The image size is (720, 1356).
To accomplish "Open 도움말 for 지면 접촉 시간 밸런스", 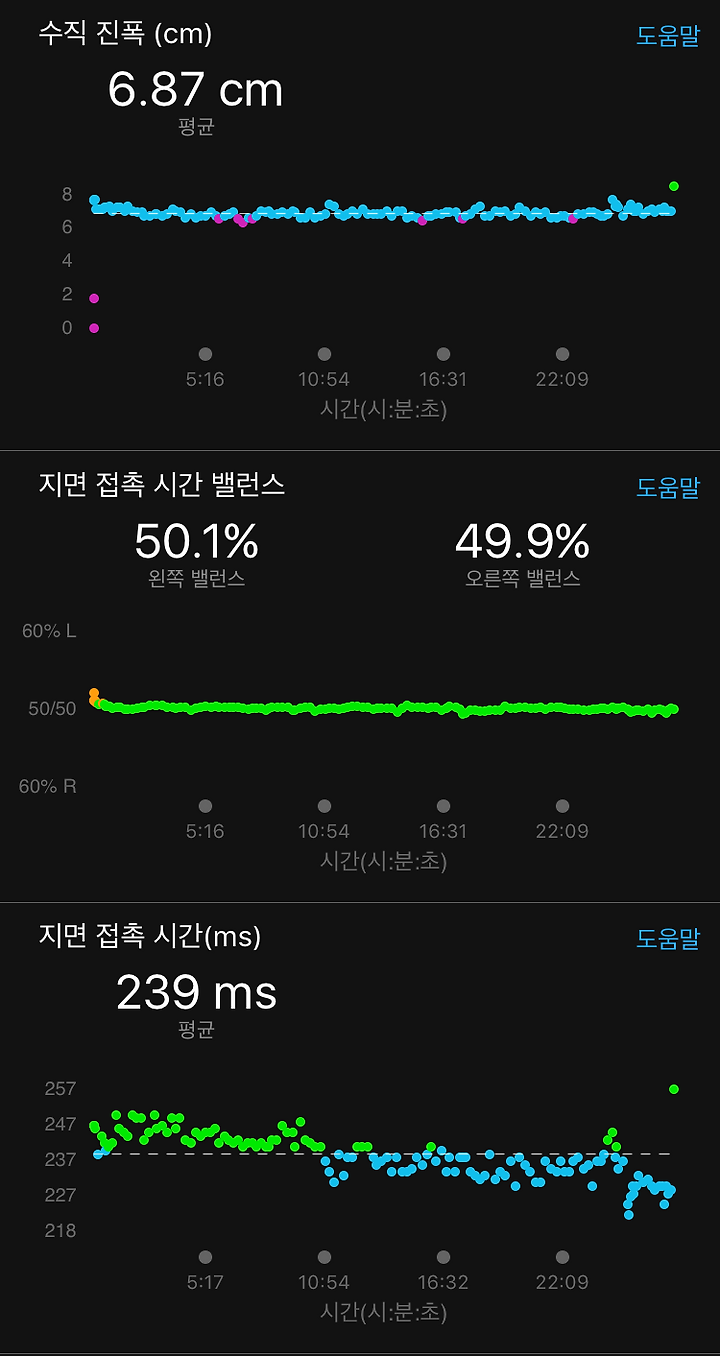I will coord(668,487).
